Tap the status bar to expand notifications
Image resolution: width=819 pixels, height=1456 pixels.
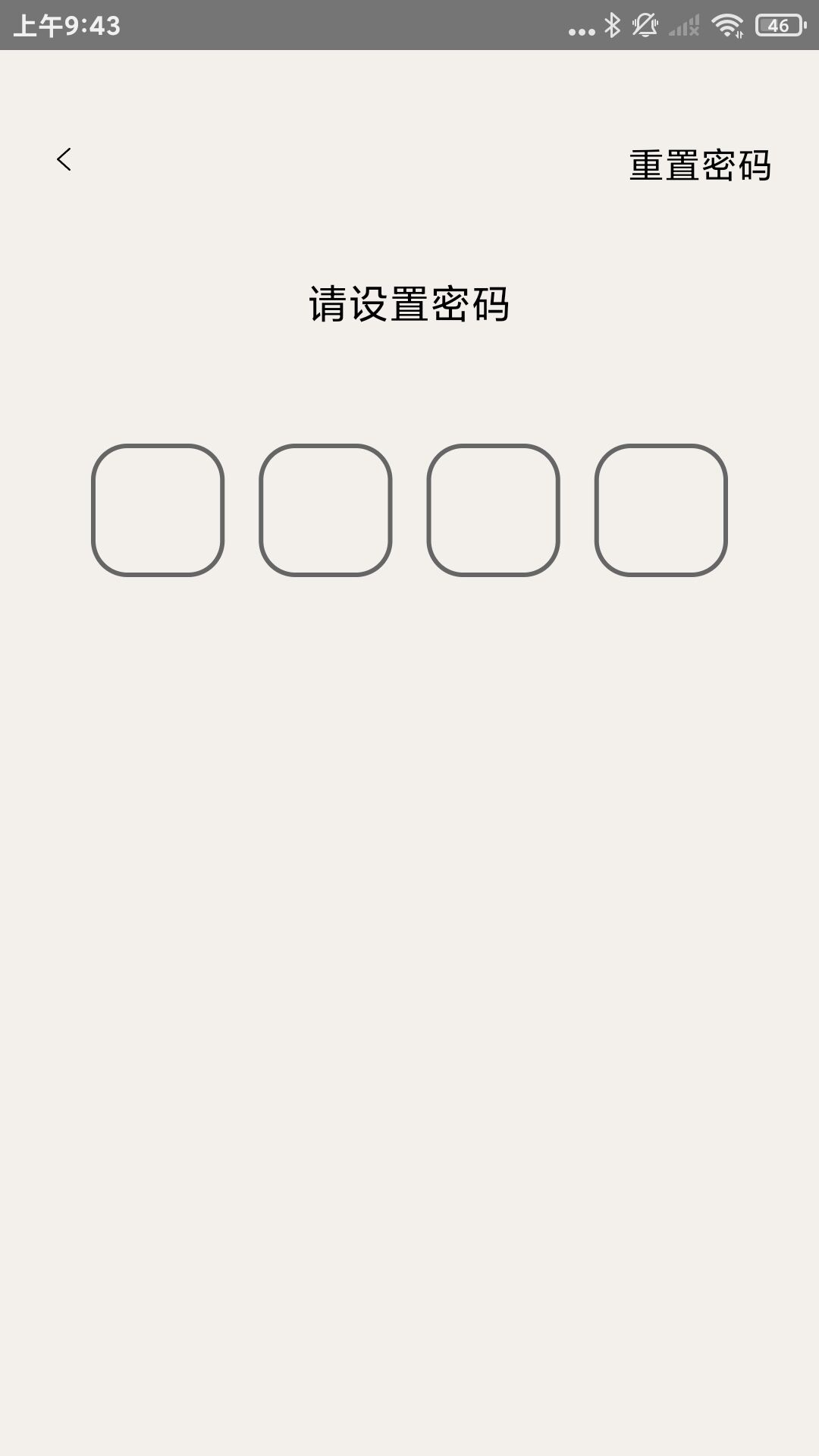point(409,24)
